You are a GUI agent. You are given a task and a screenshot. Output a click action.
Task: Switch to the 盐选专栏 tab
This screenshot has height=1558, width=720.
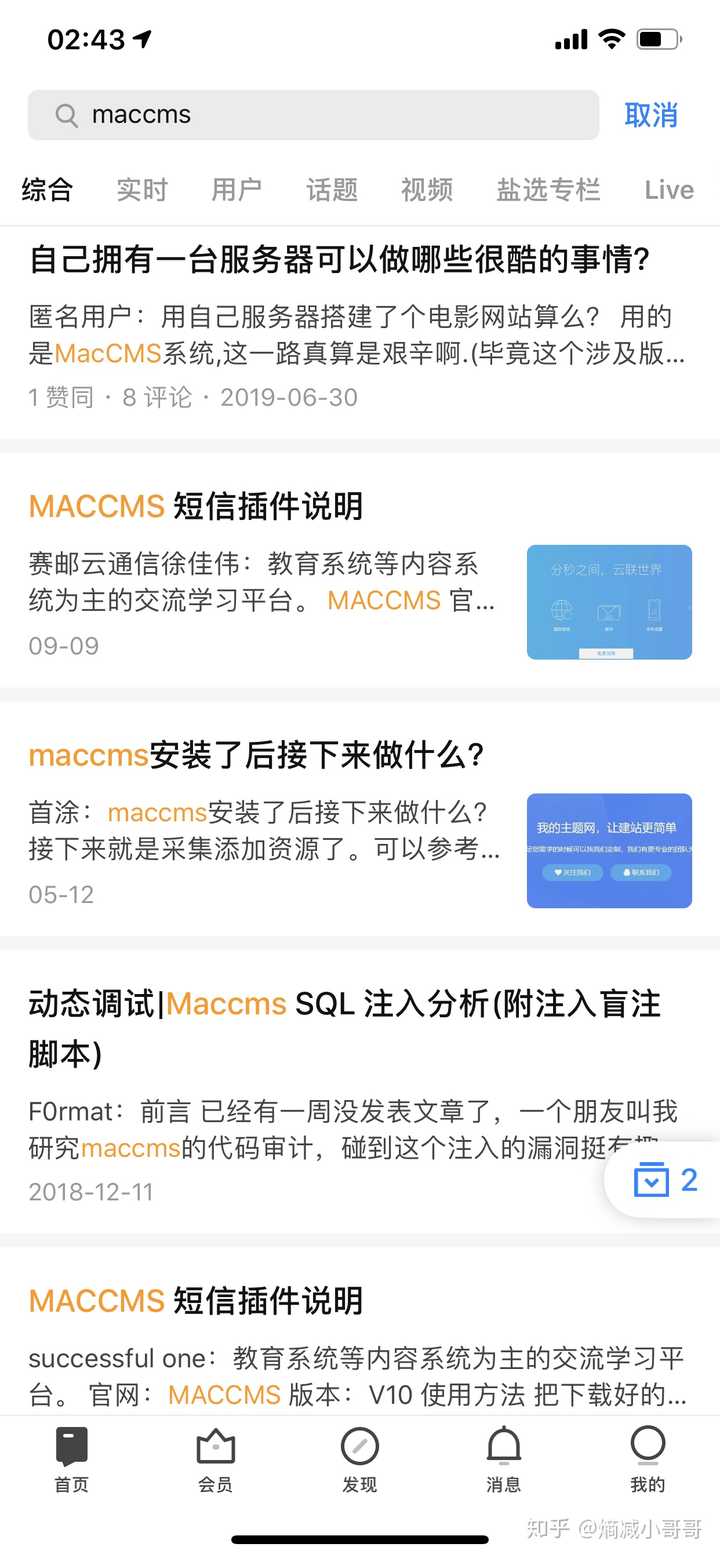coord(548,190)
